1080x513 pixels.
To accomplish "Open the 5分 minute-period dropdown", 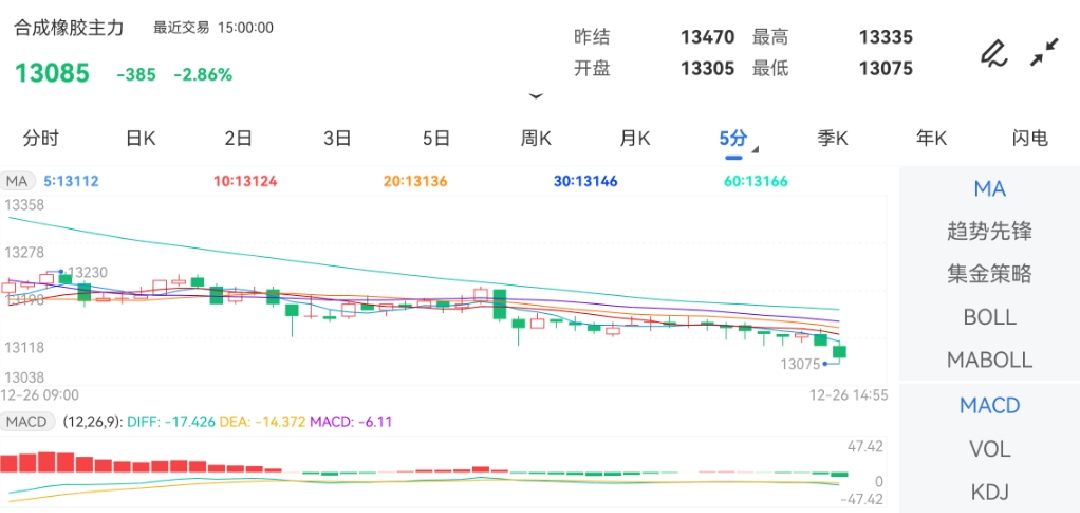I will [737, 140].
